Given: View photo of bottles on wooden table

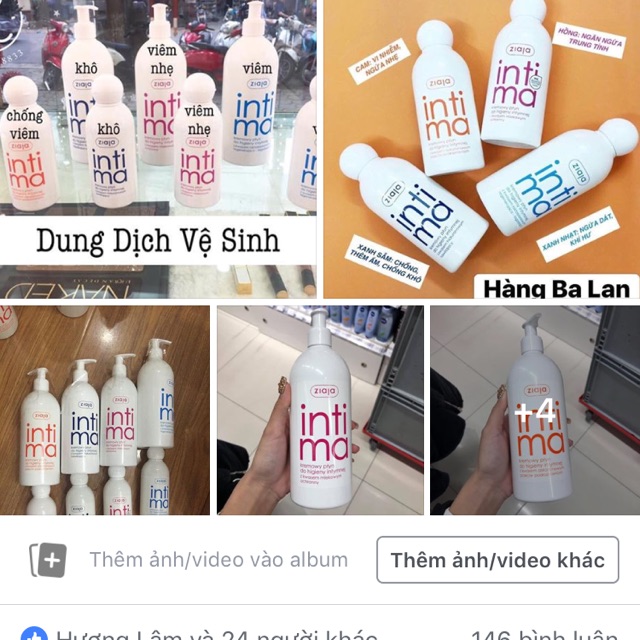Looking at the screenshot, I should pyautogui.click(x=104, y=410).
